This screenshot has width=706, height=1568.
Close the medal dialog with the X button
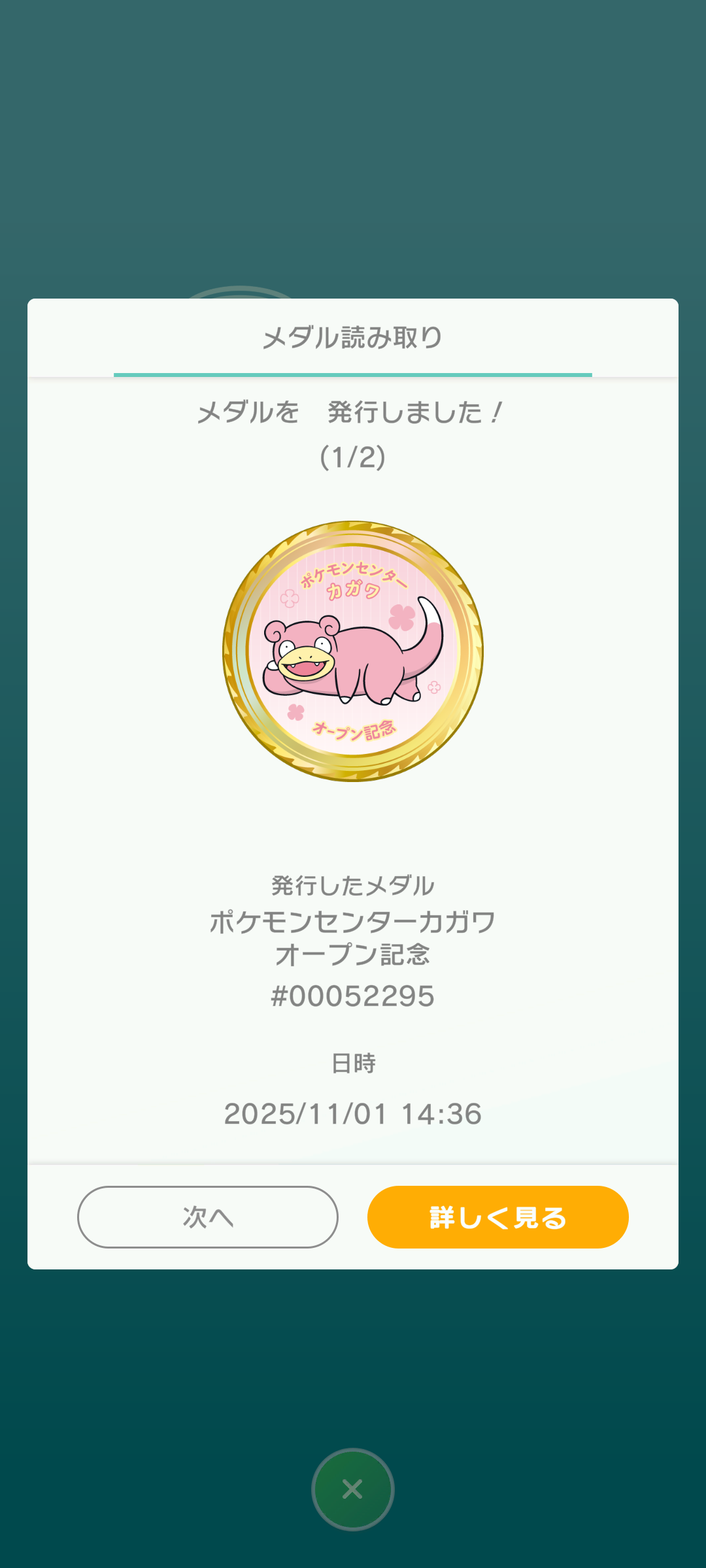pyautogui.click(x=352, y=1489)
